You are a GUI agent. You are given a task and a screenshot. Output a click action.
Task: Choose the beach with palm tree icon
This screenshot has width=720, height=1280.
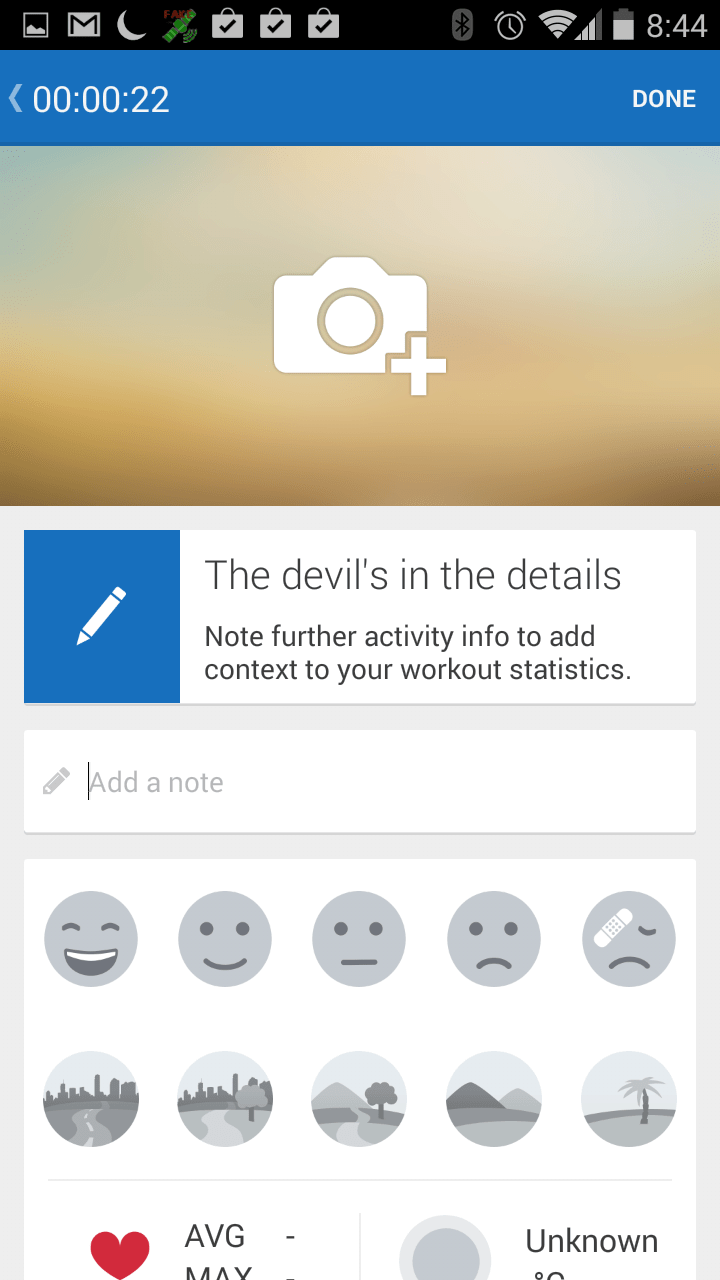coord(629,1098)
